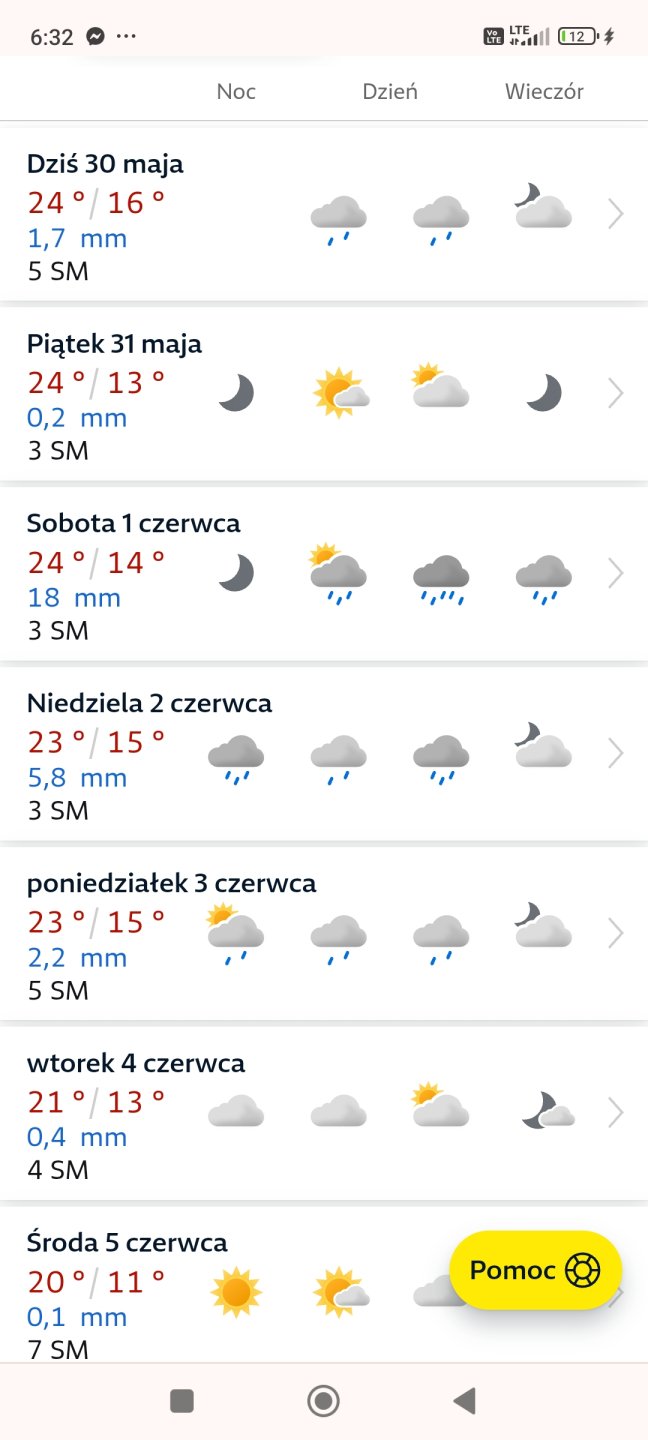The image size is (648, 1440).
Task: Go back with the system back button
Action: [x=464, y=1401]
